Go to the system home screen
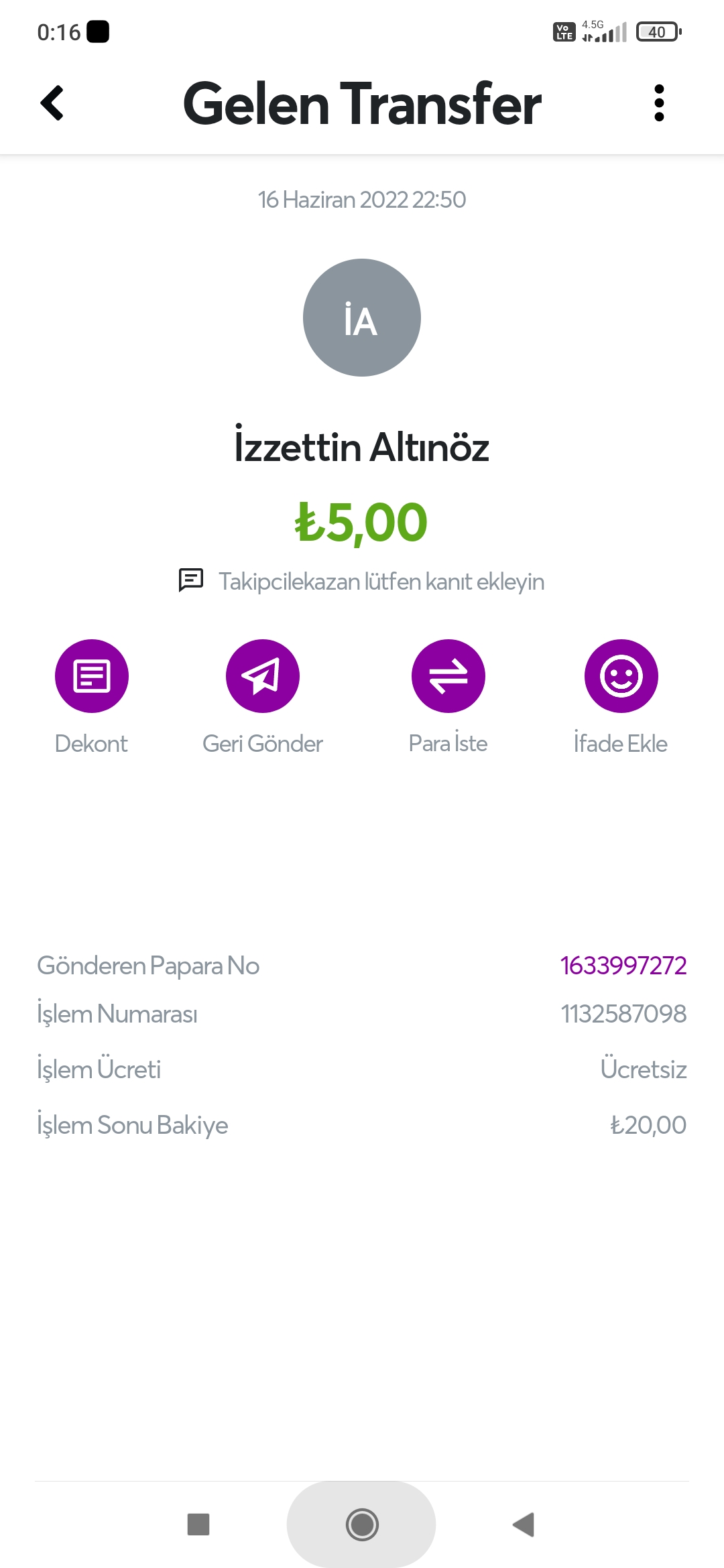 click(362, 1524)
